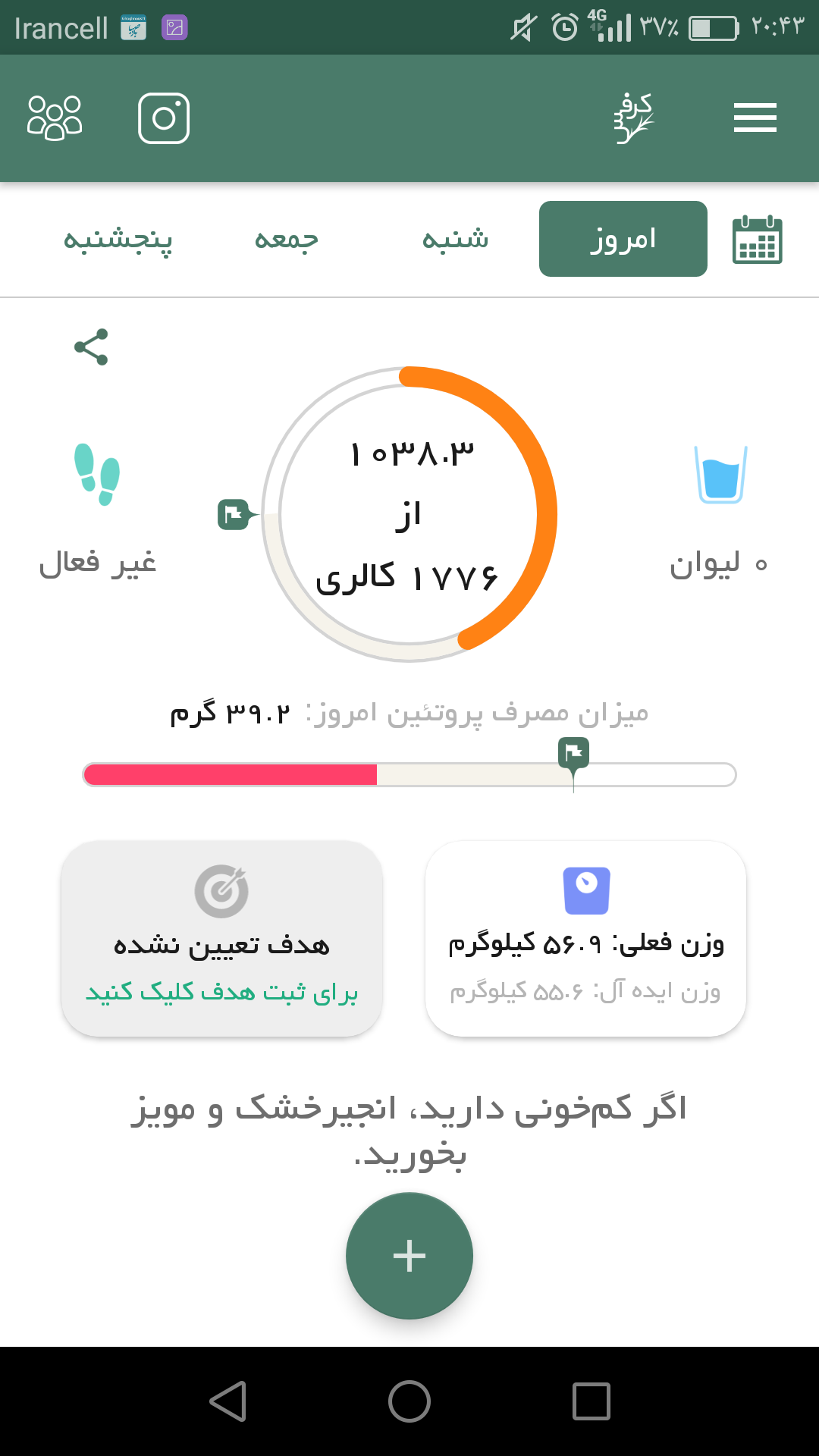The width and height of the screenshot is (819, 1456).
Task: Switch to the شنبه tab
Action: pyautogui.click(x=455, y=239)
